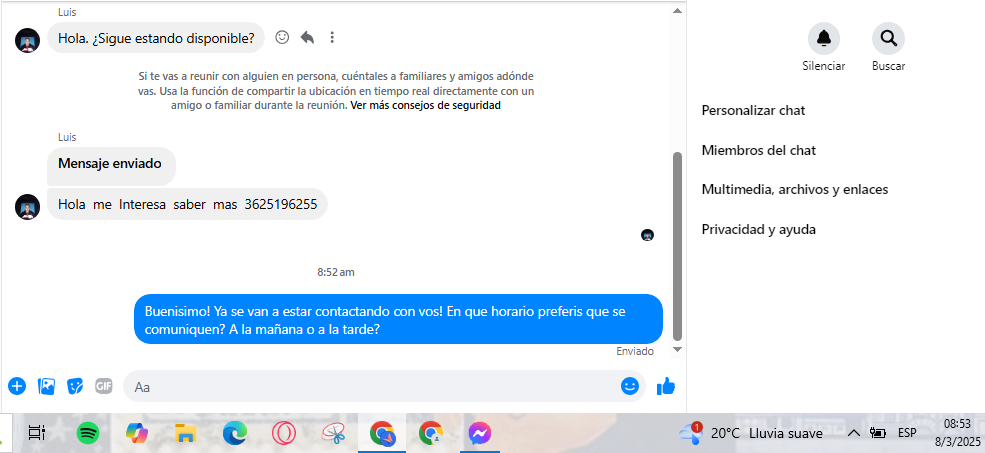
Task: Focus the Aa message input field
Action: pos(370,386)
